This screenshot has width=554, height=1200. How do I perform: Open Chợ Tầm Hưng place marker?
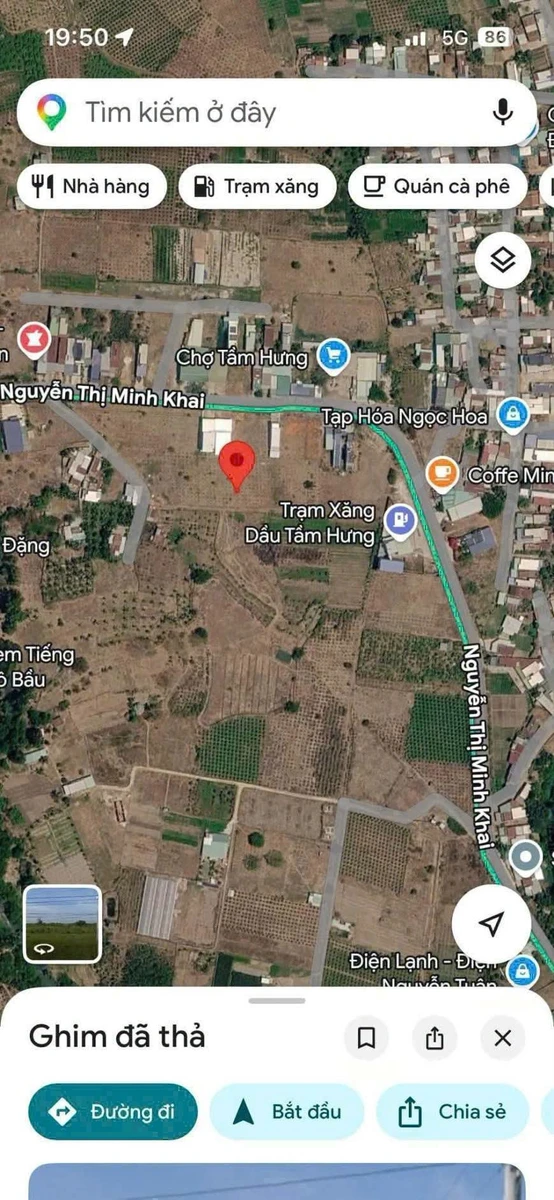click(333, 355)
